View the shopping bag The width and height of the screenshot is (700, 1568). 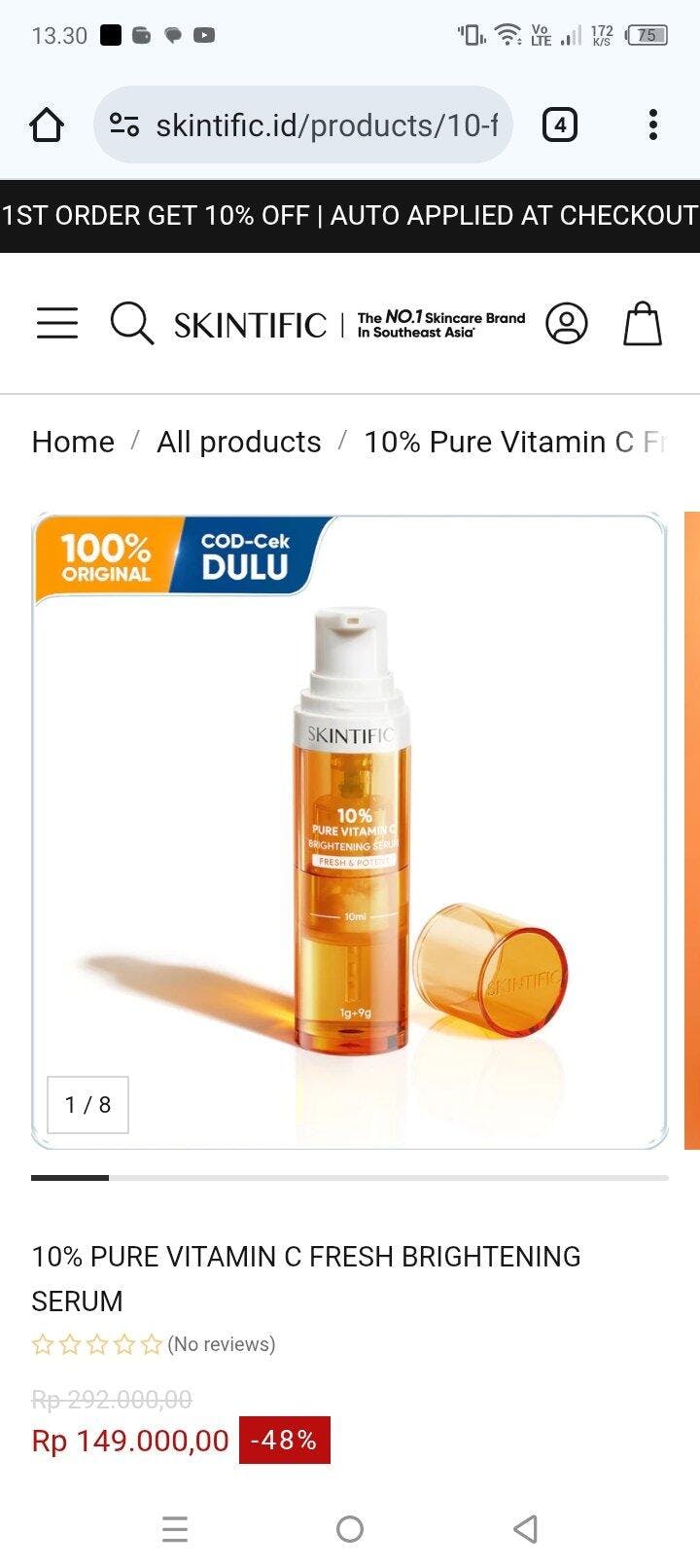642,323
